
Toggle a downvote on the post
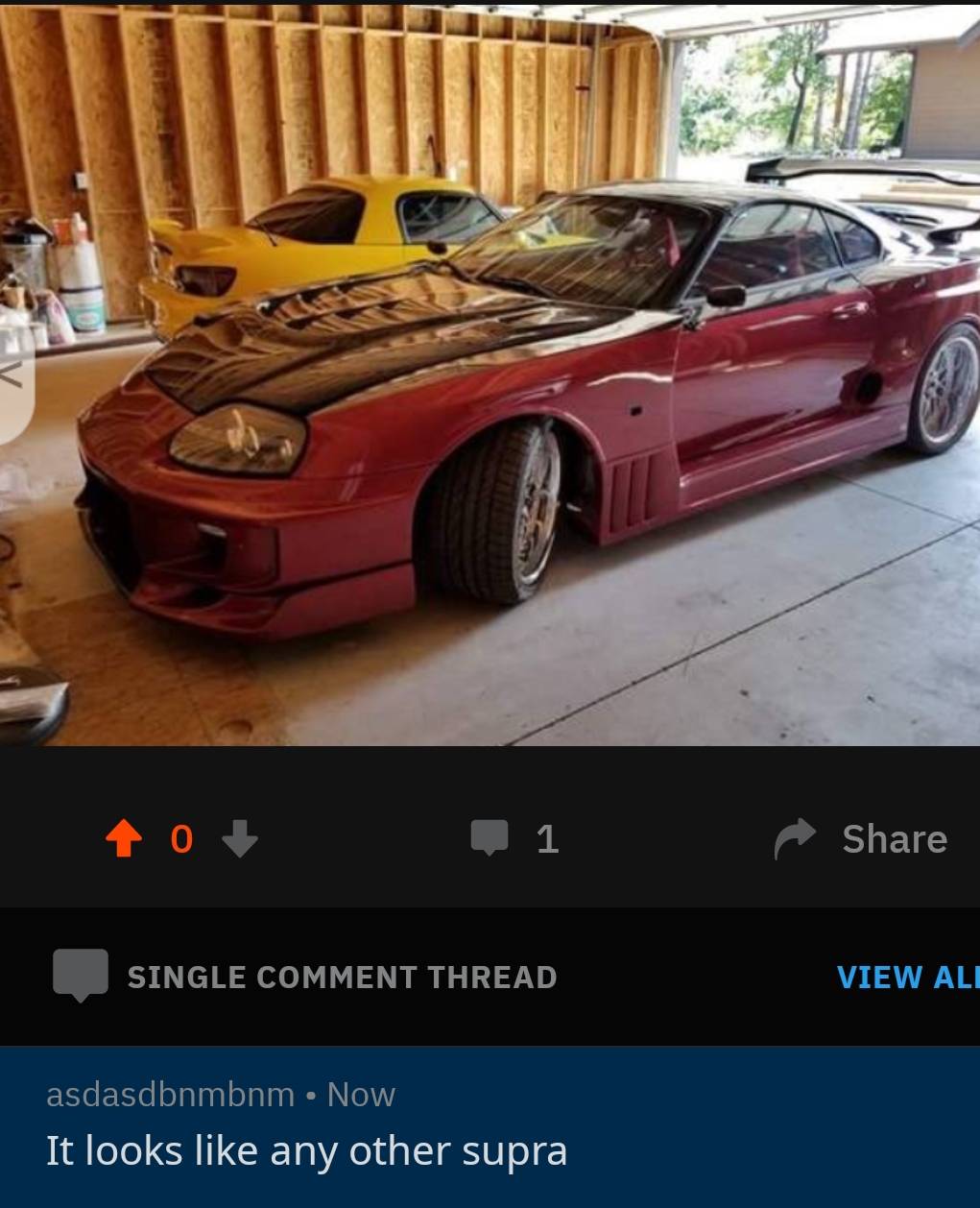click(241, 838)
